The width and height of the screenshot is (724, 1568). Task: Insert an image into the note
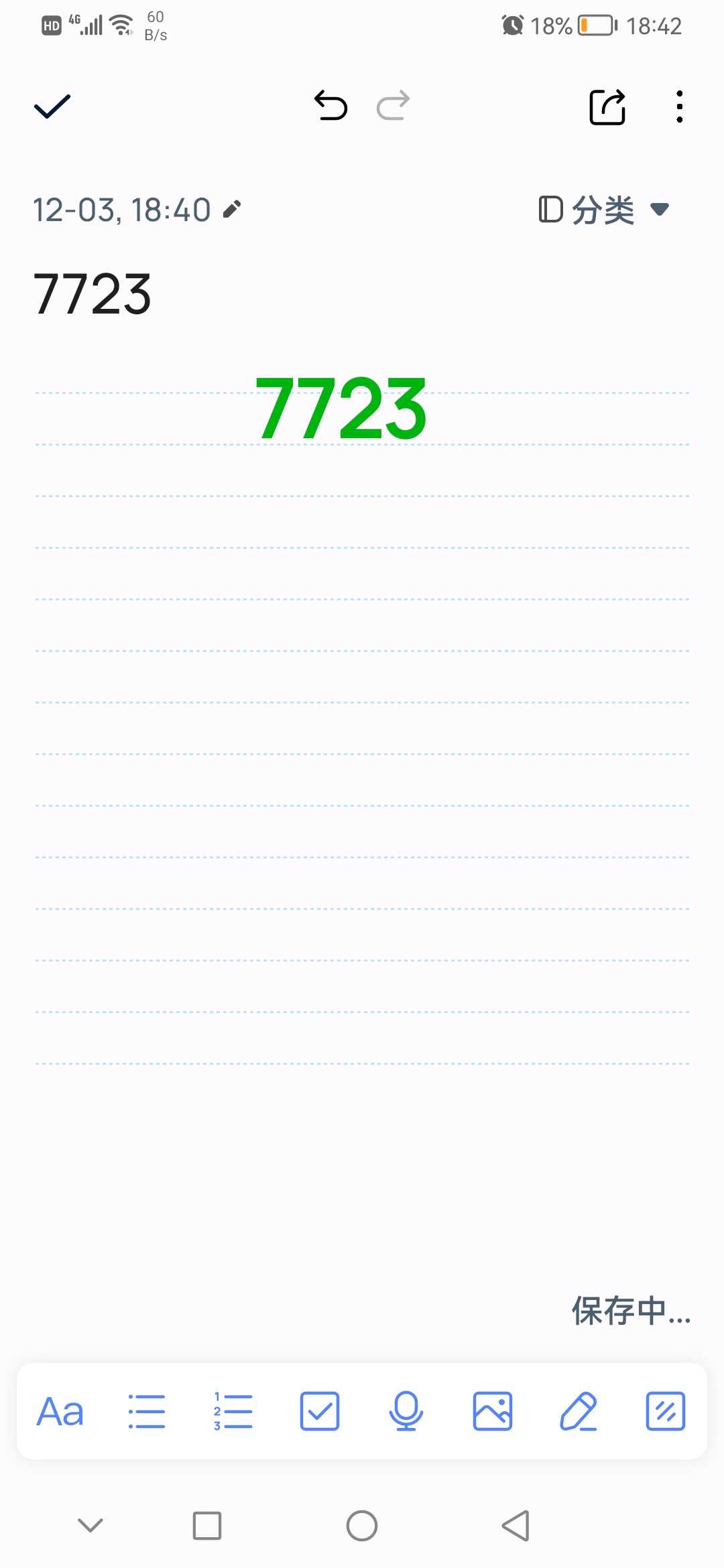(x=493, y=1411)
